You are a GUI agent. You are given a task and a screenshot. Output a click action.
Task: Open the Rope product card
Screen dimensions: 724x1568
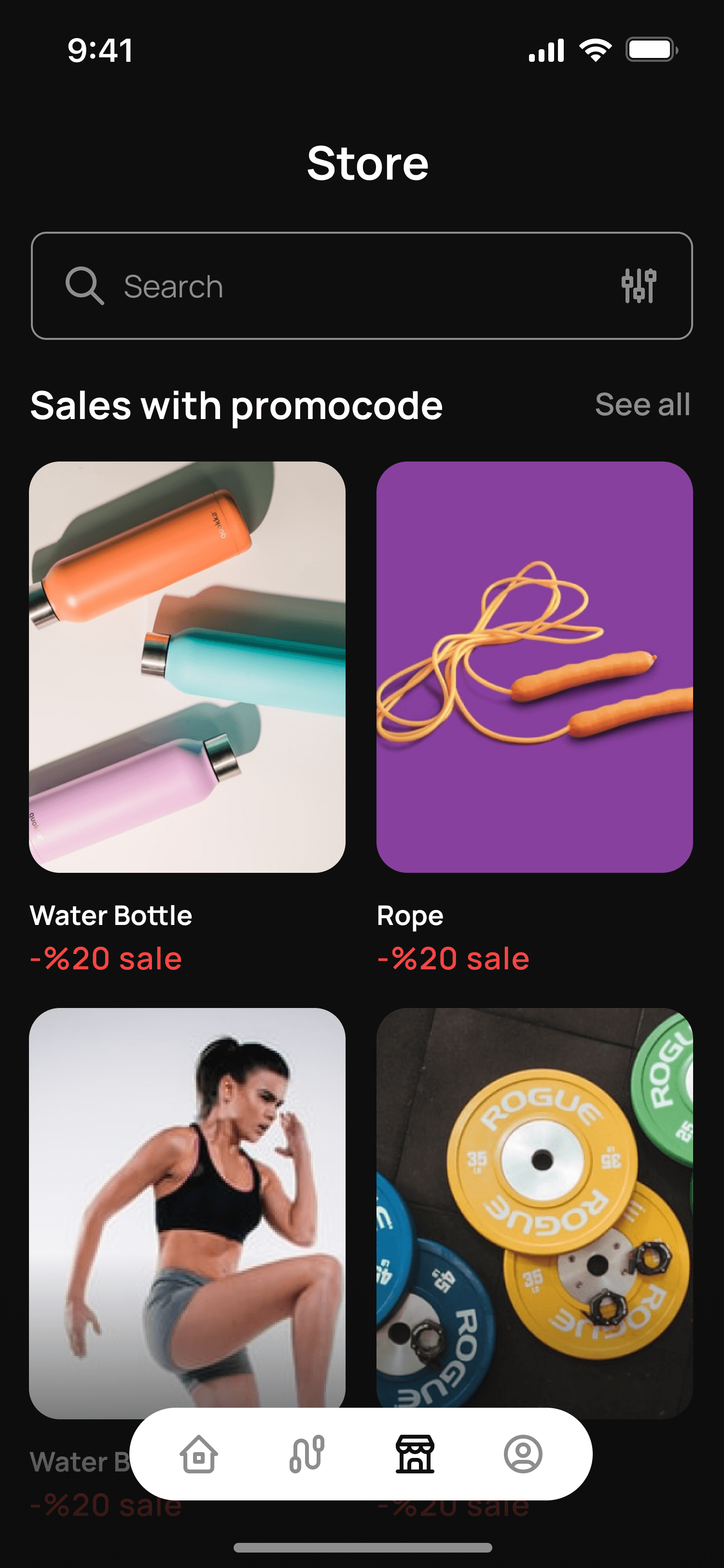[x=534, y=667]
